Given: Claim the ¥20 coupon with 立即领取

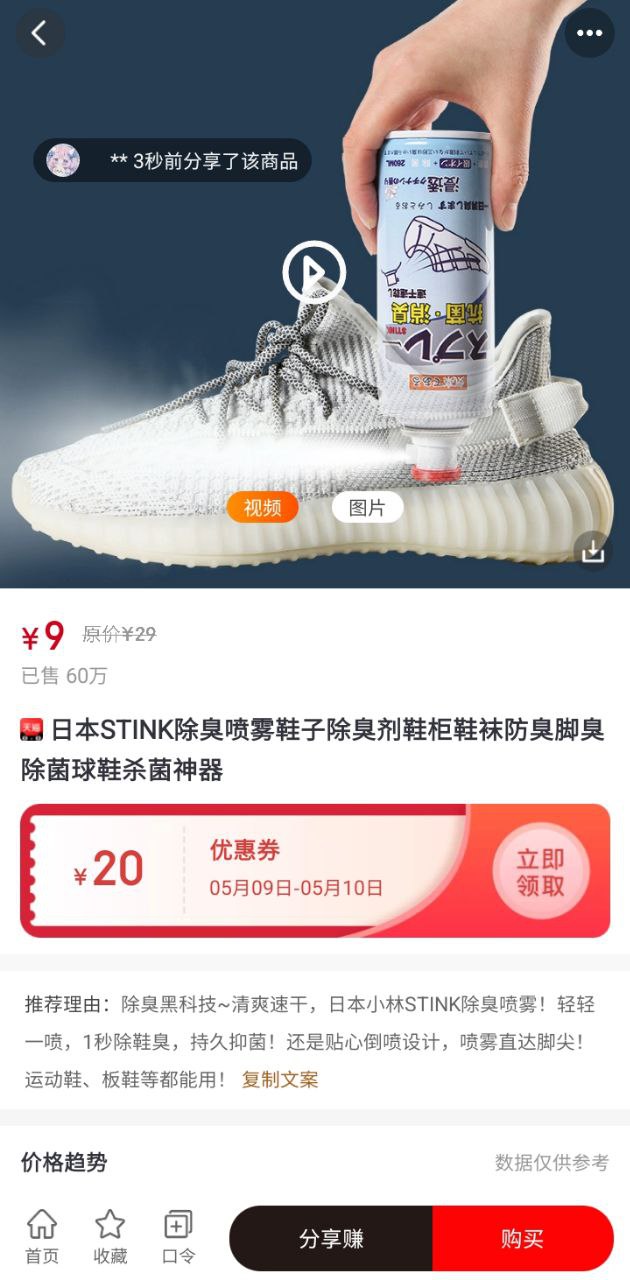Looking at the screenshot, I should pyautogui.click(x=540, y=871).
